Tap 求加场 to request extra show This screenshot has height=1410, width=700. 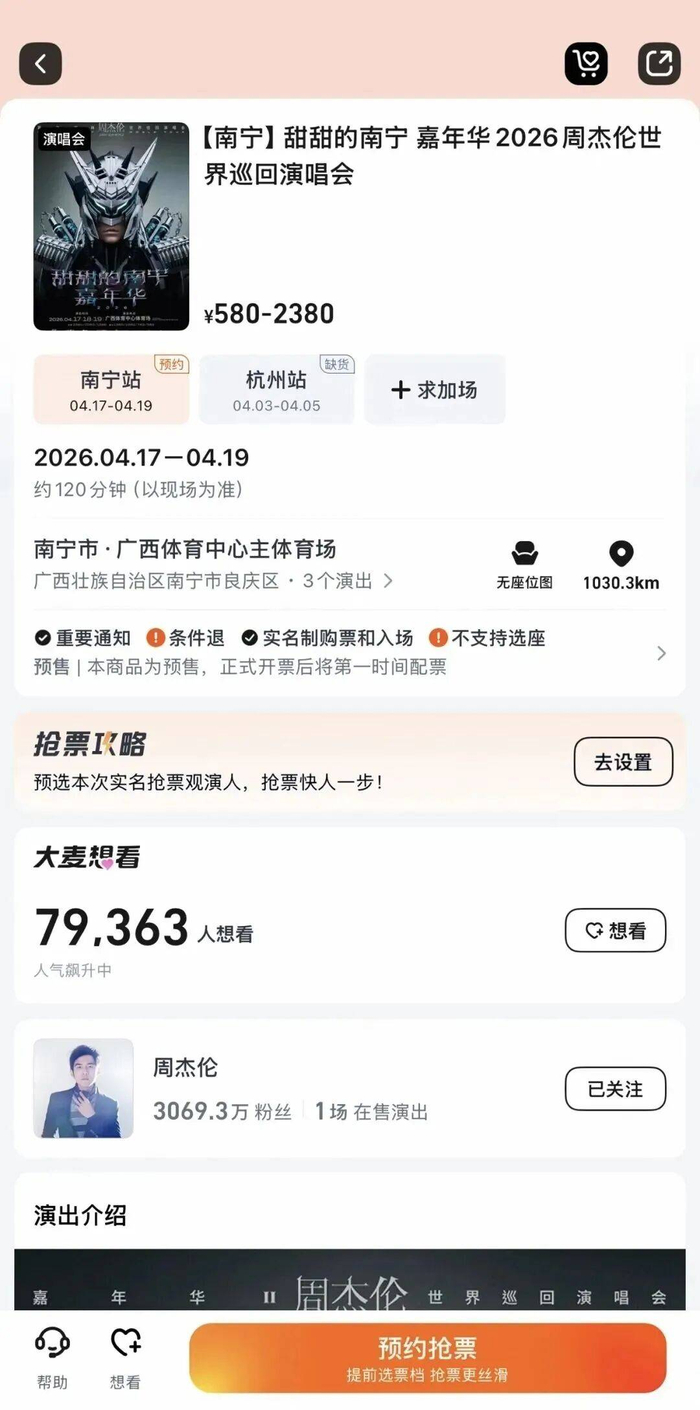click(435, 389)
